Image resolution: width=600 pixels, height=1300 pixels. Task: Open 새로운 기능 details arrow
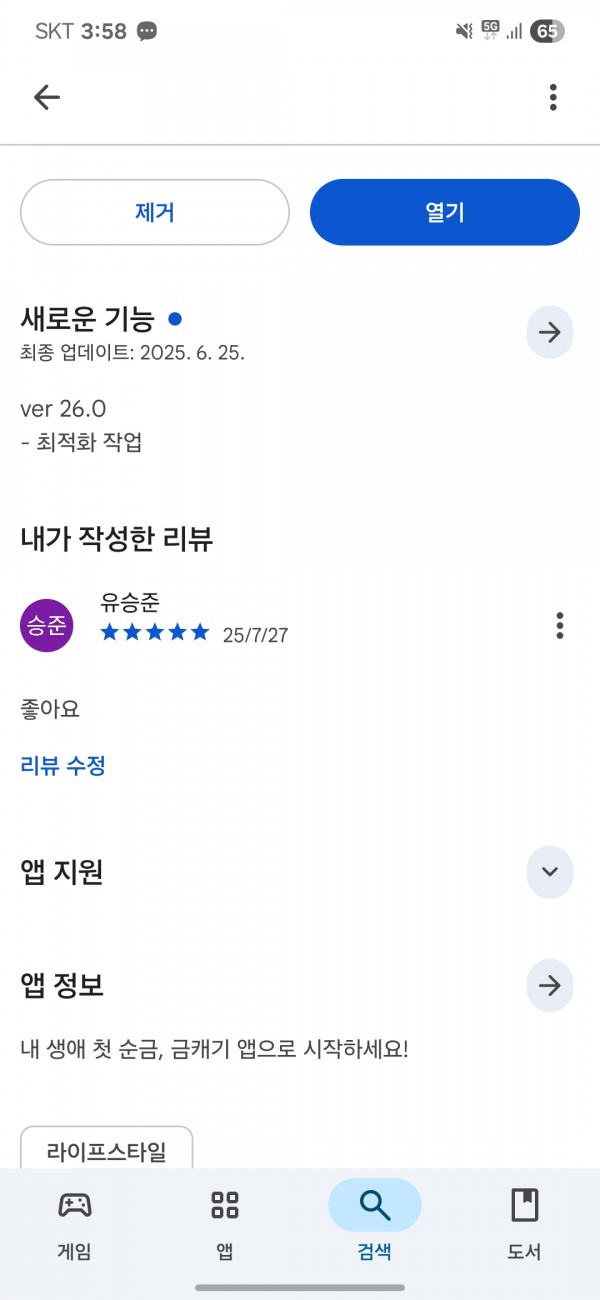(x=550, y=333)
